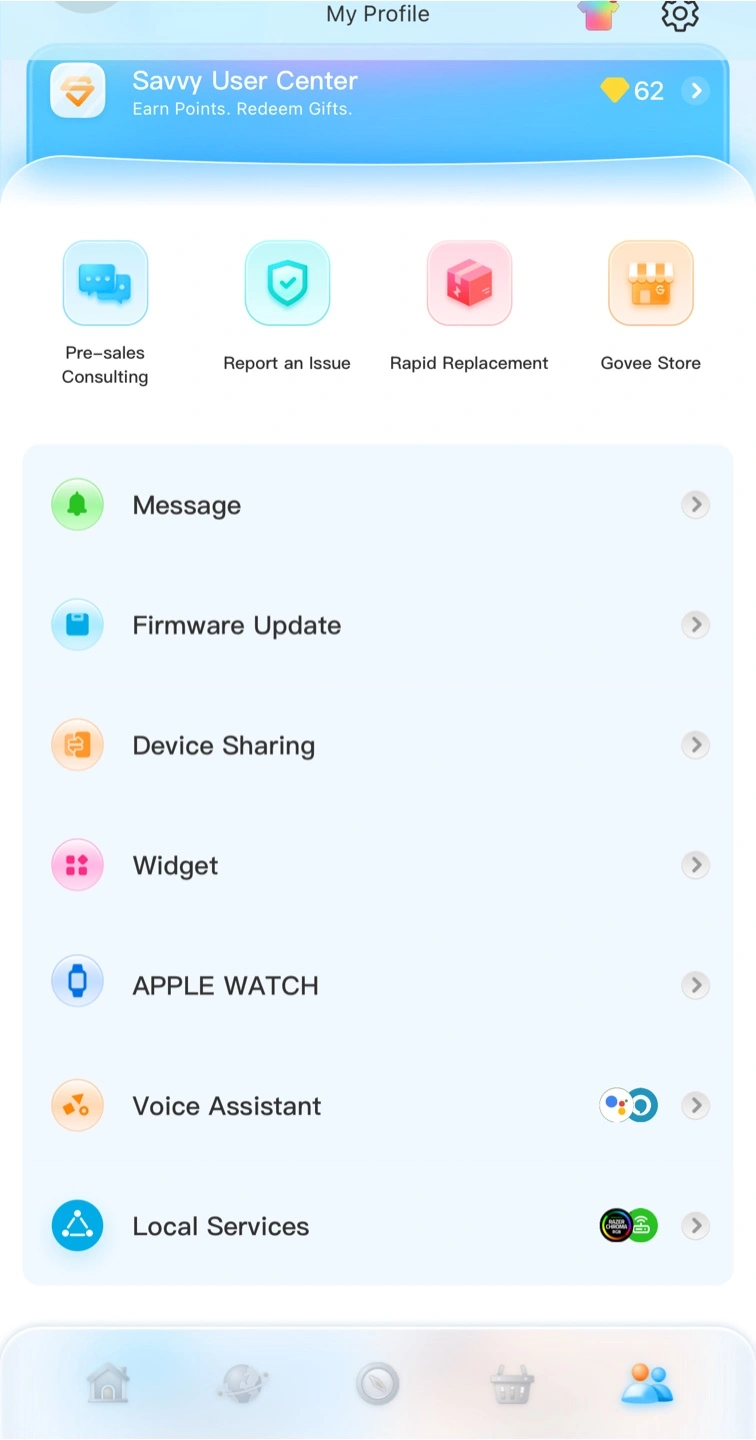Open the colorful t-shirt theme icon
The image size is (756, 1440).
click(x=598, y=14)
